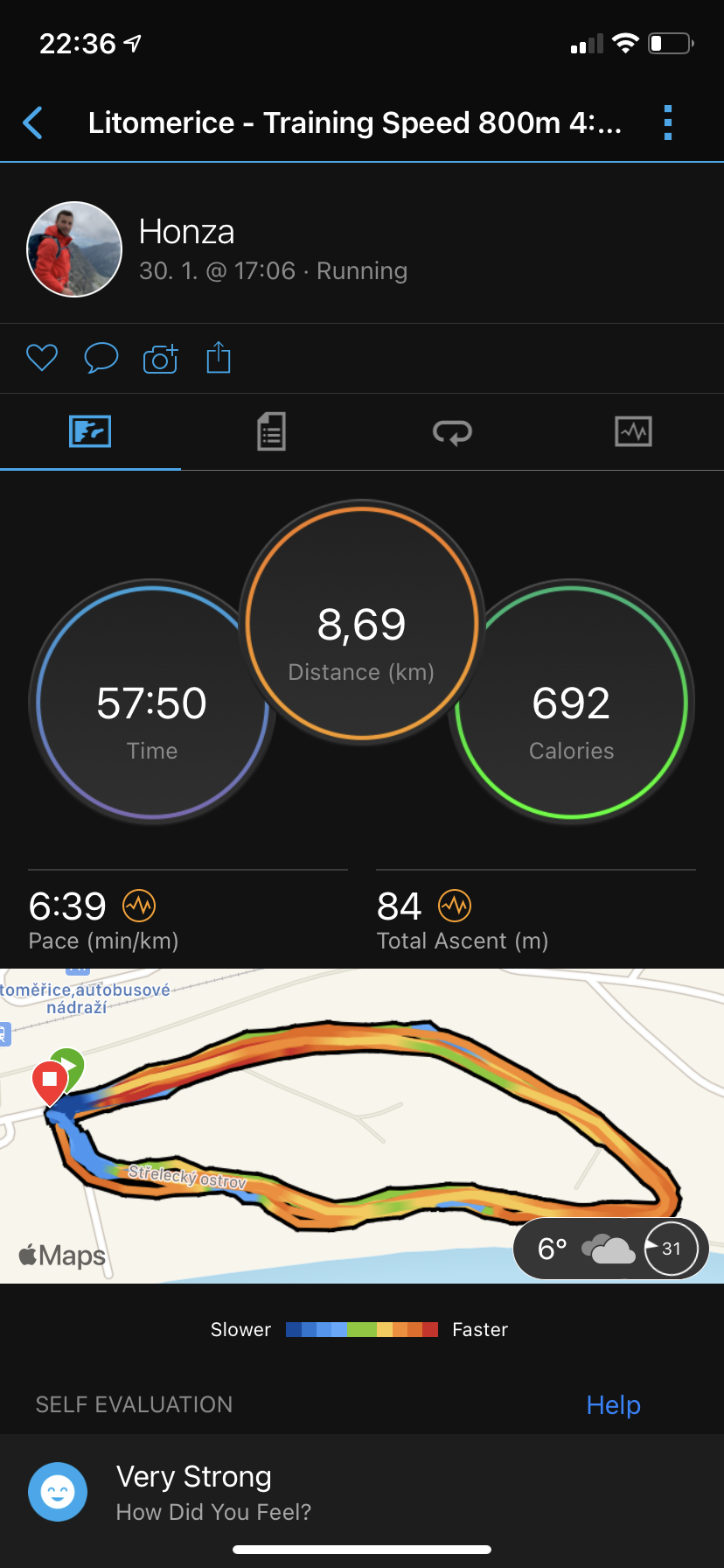The width and height of the screenshot is (724, 1568).
Task: Share this running activity
Action: coord(219,357)
